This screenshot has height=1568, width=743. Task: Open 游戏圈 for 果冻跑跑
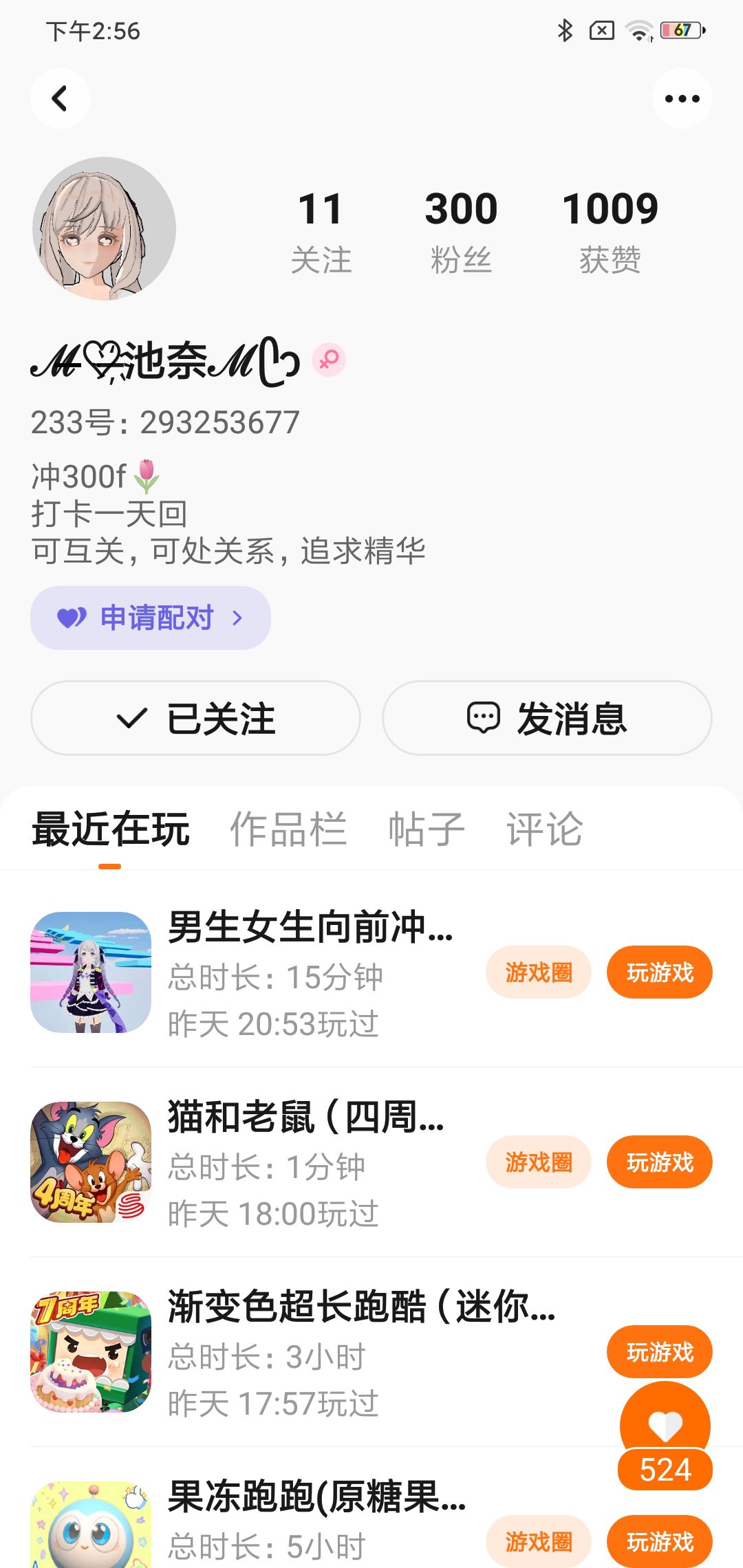(539, 1542)
